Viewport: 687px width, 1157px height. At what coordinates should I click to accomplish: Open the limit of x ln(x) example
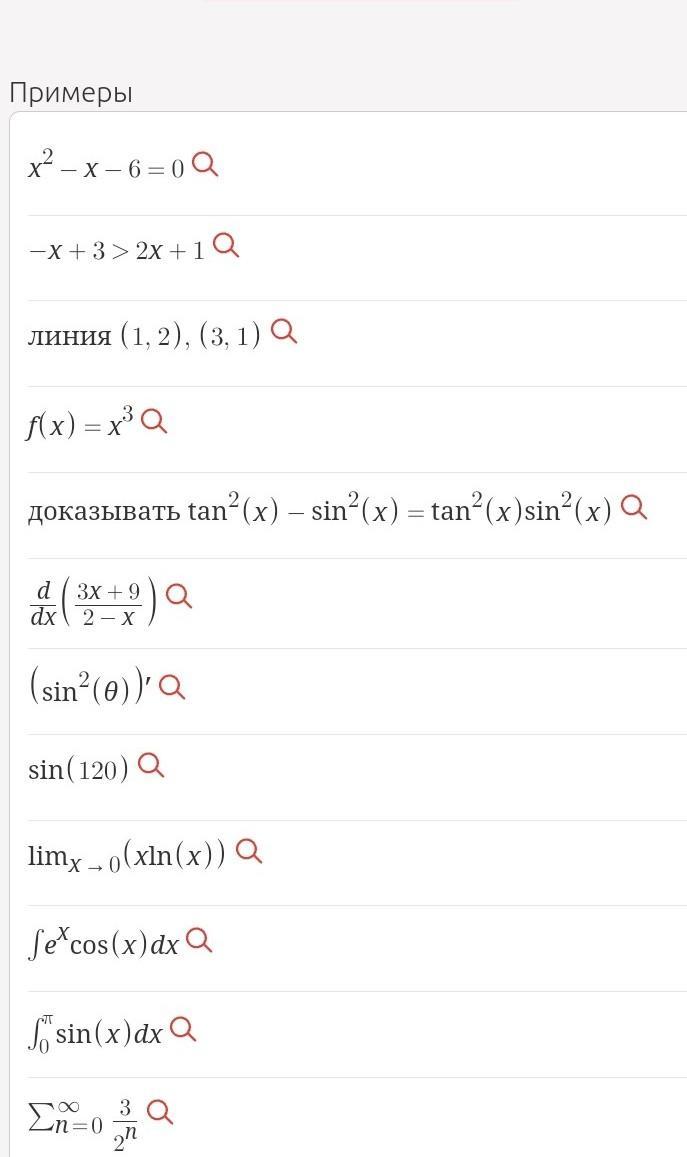127,856
